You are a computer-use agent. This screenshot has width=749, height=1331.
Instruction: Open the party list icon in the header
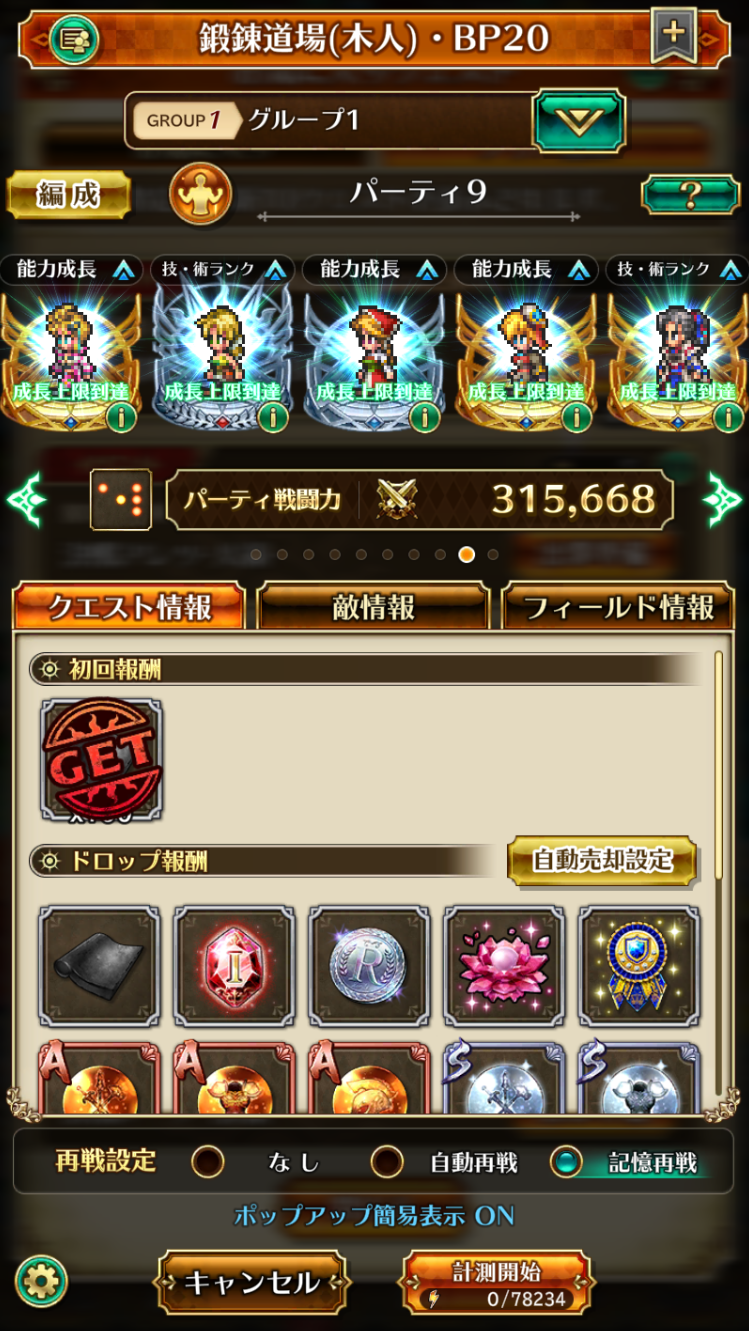[74, 40]
